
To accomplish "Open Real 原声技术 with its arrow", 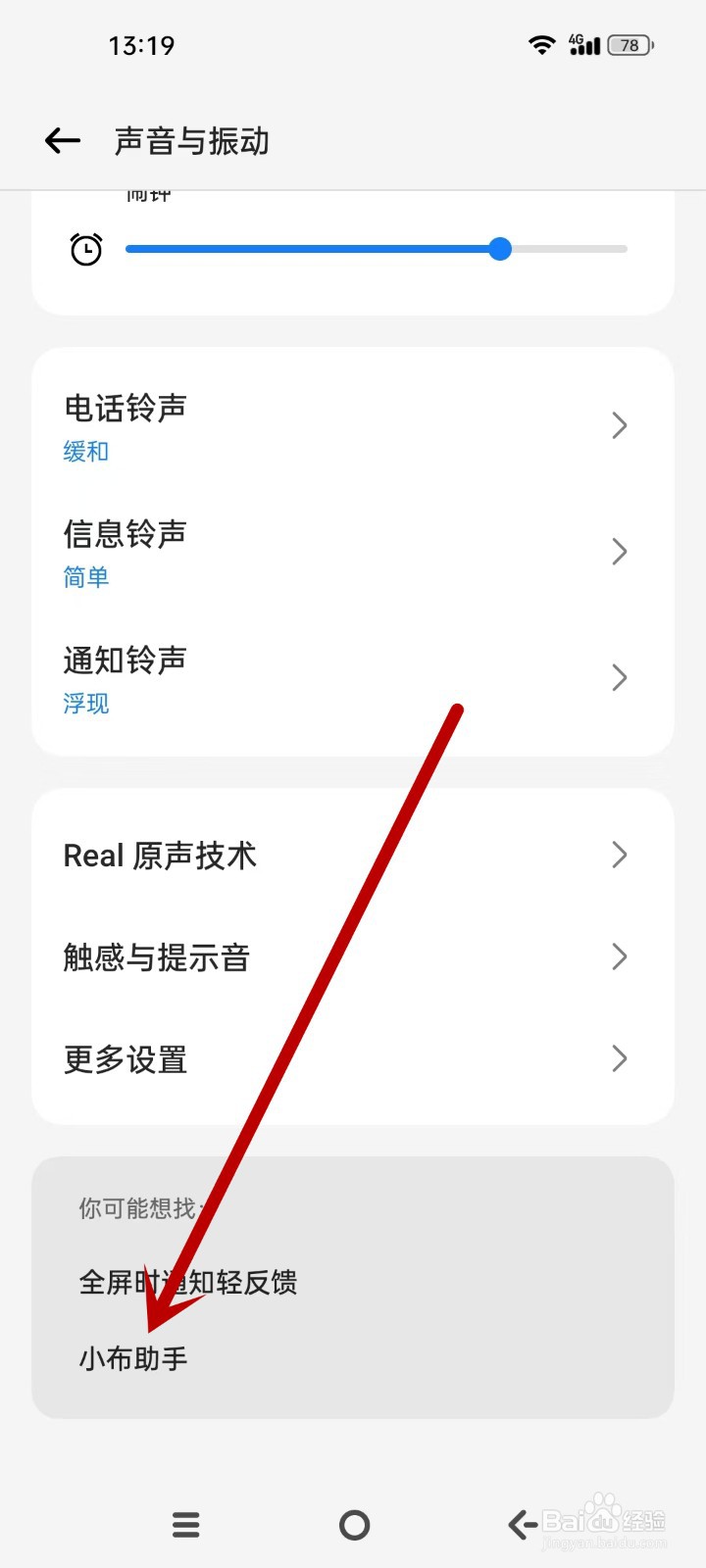I will (x=619, y=855).
